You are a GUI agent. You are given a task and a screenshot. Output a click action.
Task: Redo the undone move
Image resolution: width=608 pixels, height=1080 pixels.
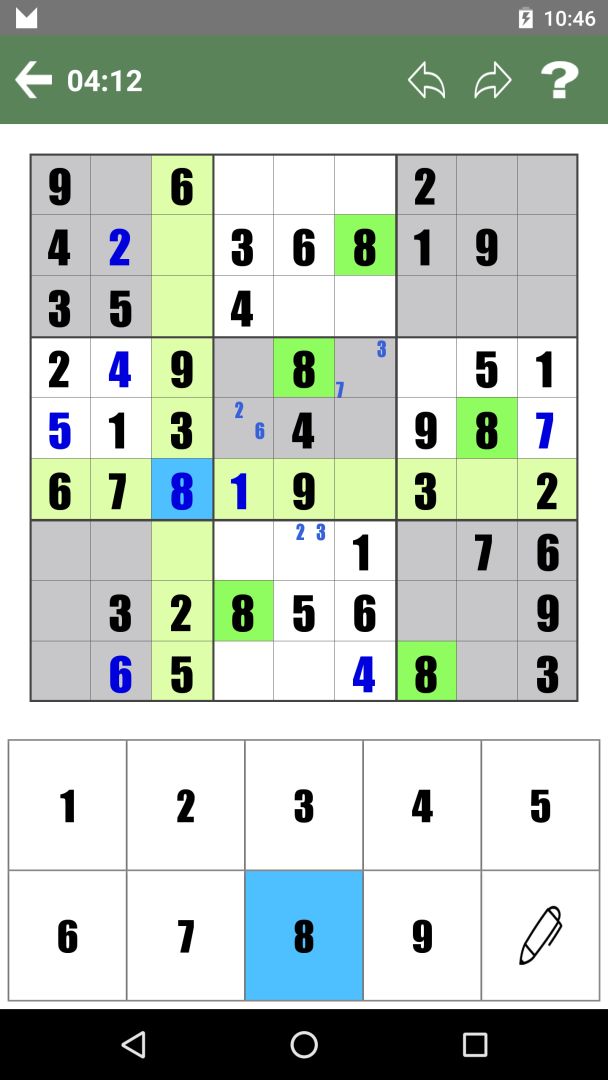(493, 80)
